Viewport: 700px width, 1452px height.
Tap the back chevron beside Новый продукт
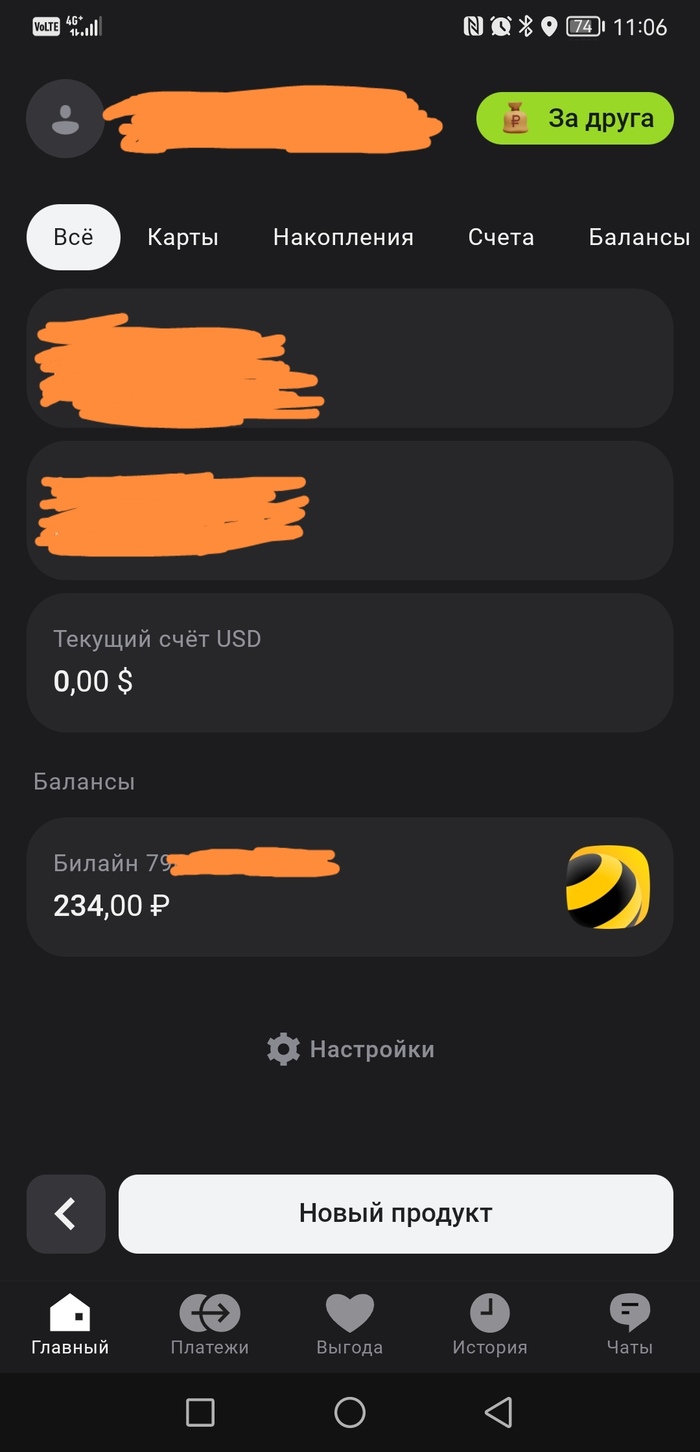pos(66,1213)
